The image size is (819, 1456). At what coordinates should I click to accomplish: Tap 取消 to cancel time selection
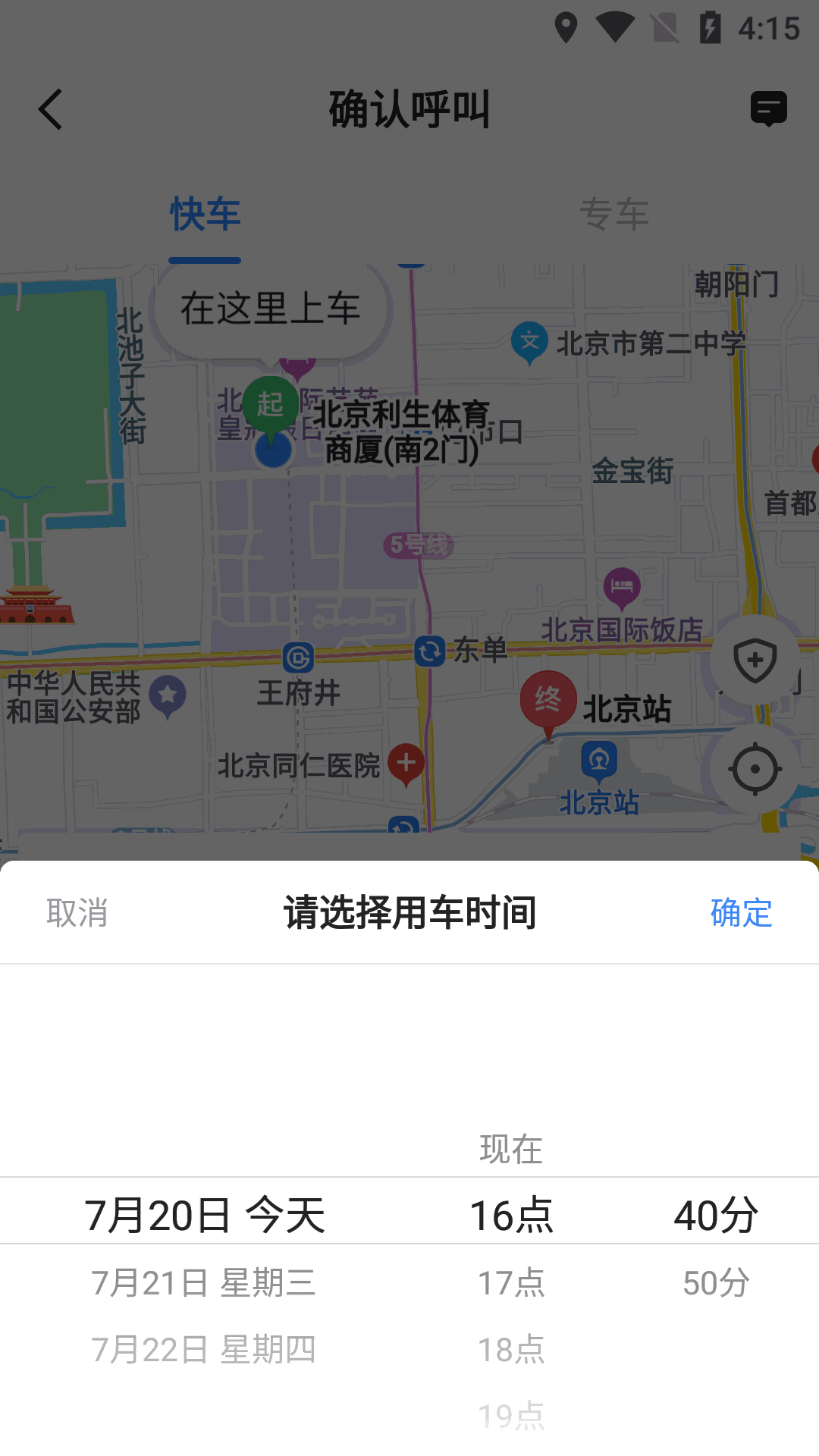(77, 912)
